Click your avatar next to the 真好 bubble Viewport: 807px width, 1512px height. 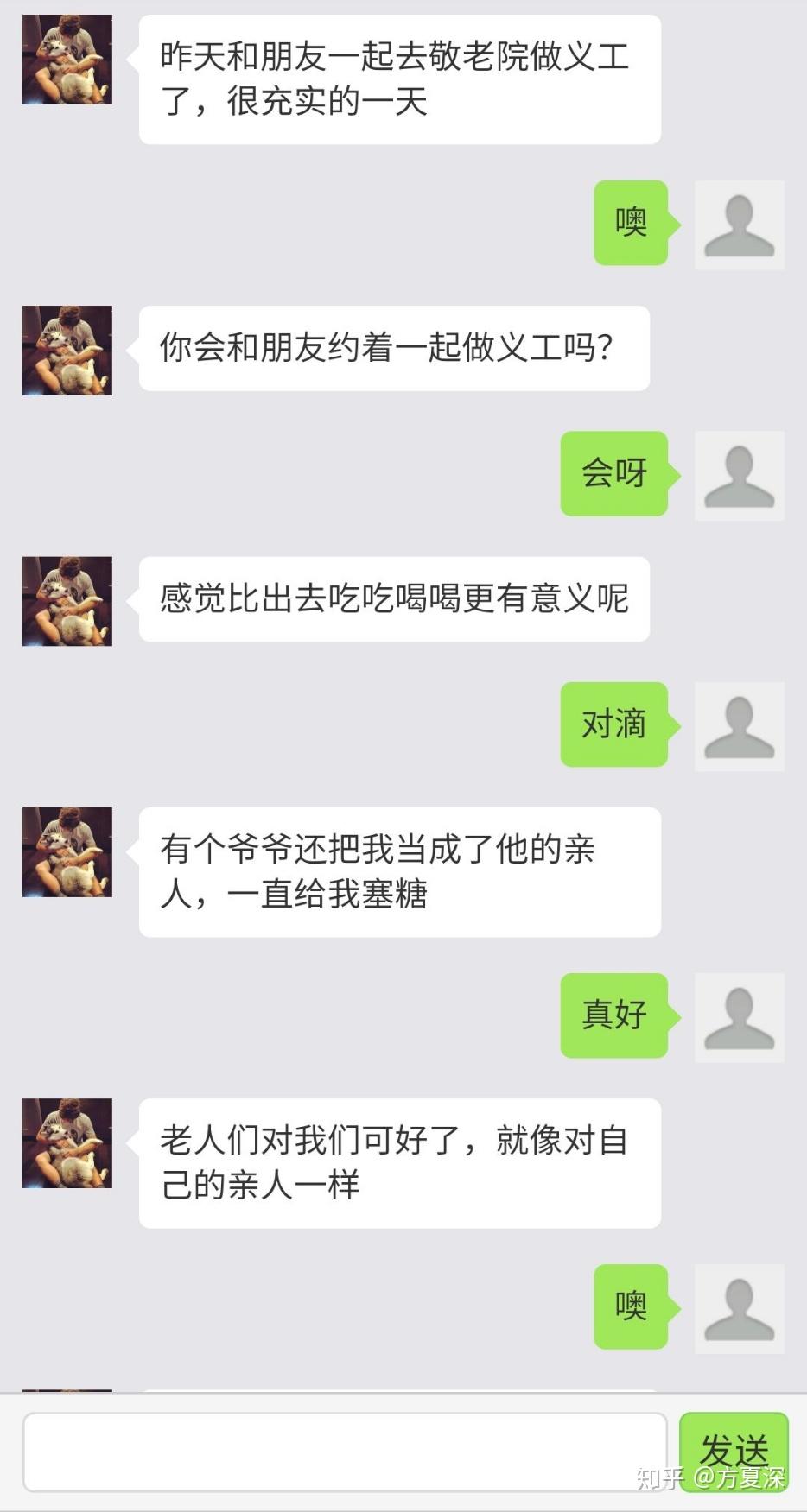(x=739, y=1016)
